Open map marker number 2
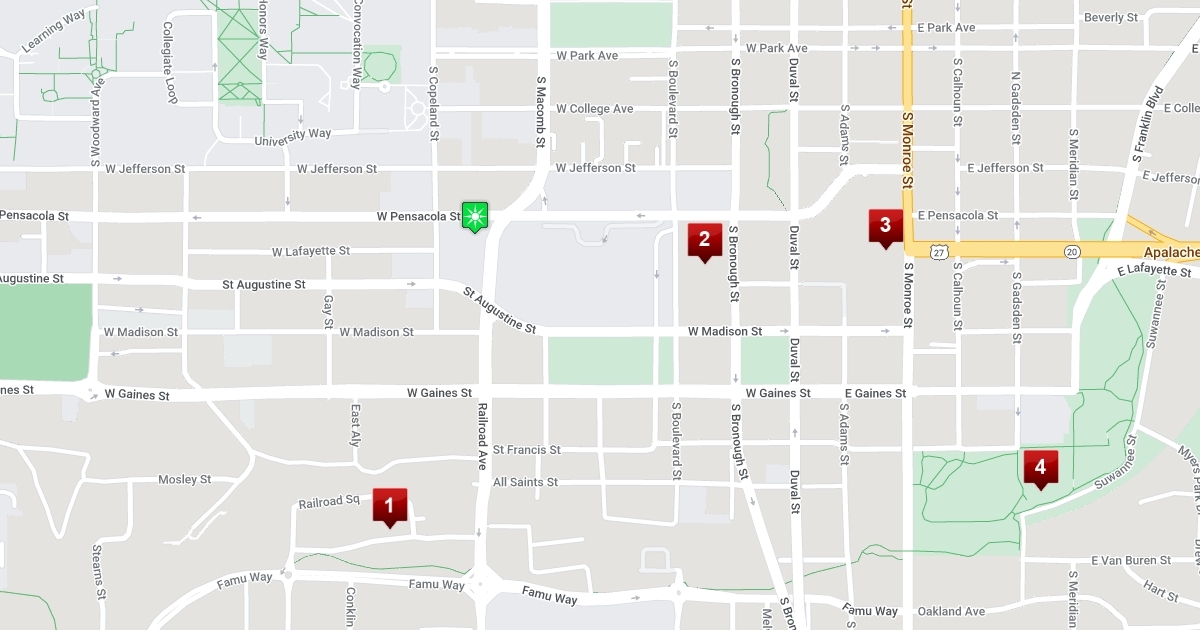Screen dimensions: 1200x630 704,240
